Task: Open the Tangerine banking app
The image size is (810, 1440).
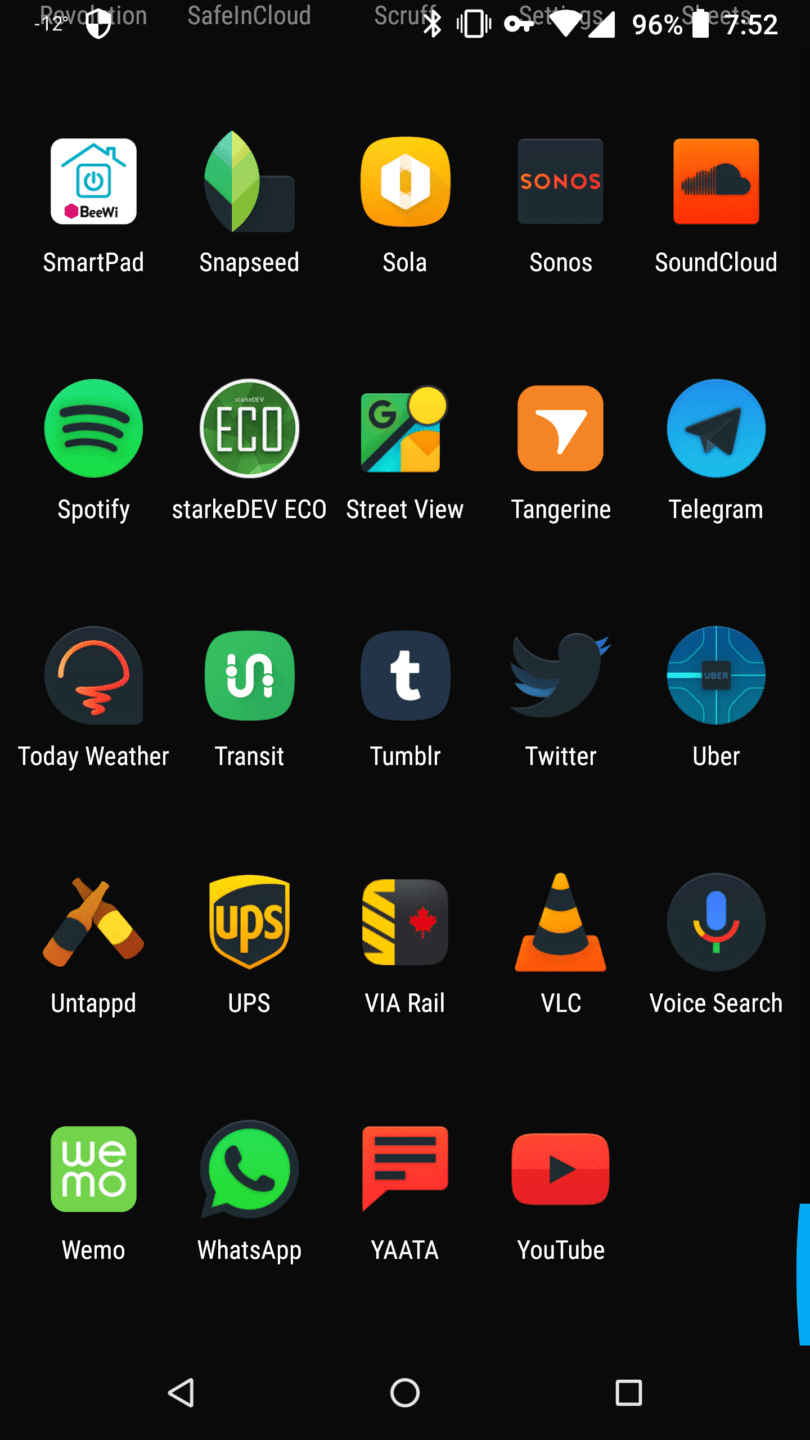Action: click(x=560, y=428)
